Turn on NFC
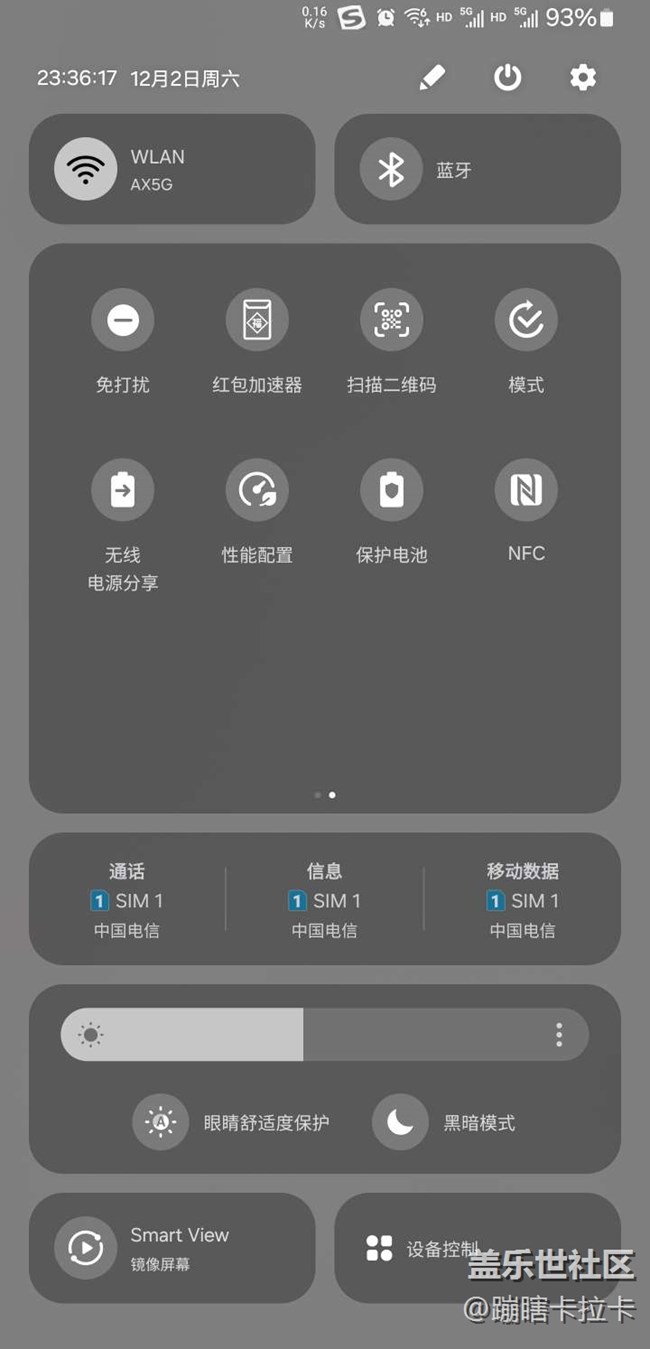Image resolution: width=650 pixels, height=1349 pixels. pyautogui.click(x=526, y=490)
